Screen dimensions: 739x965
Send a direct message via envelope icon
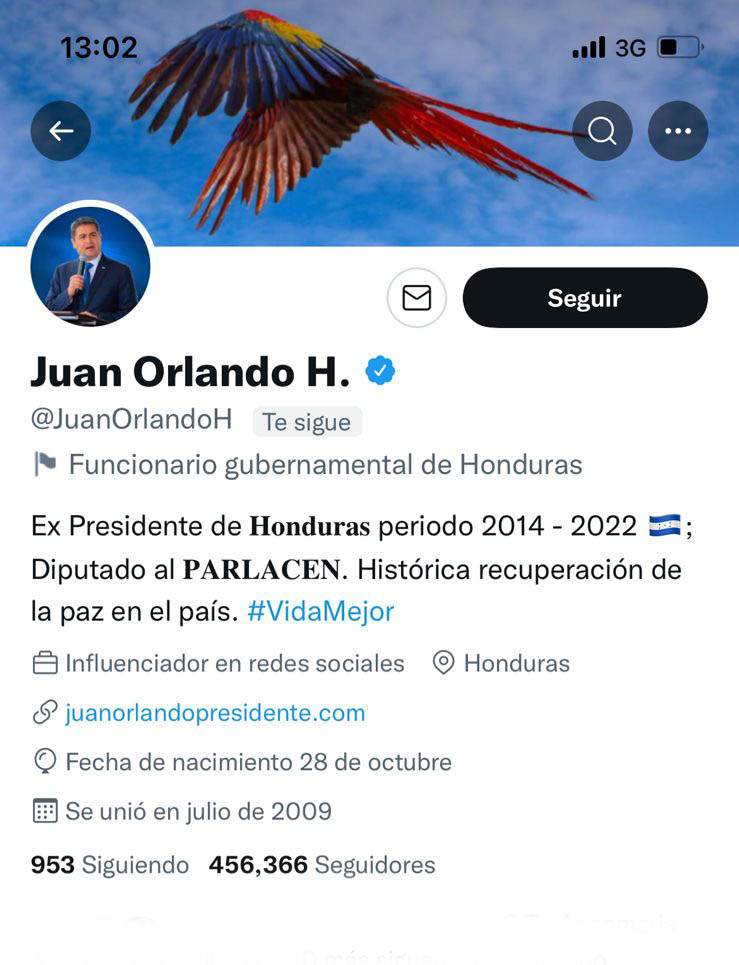[x=416, y=298]
